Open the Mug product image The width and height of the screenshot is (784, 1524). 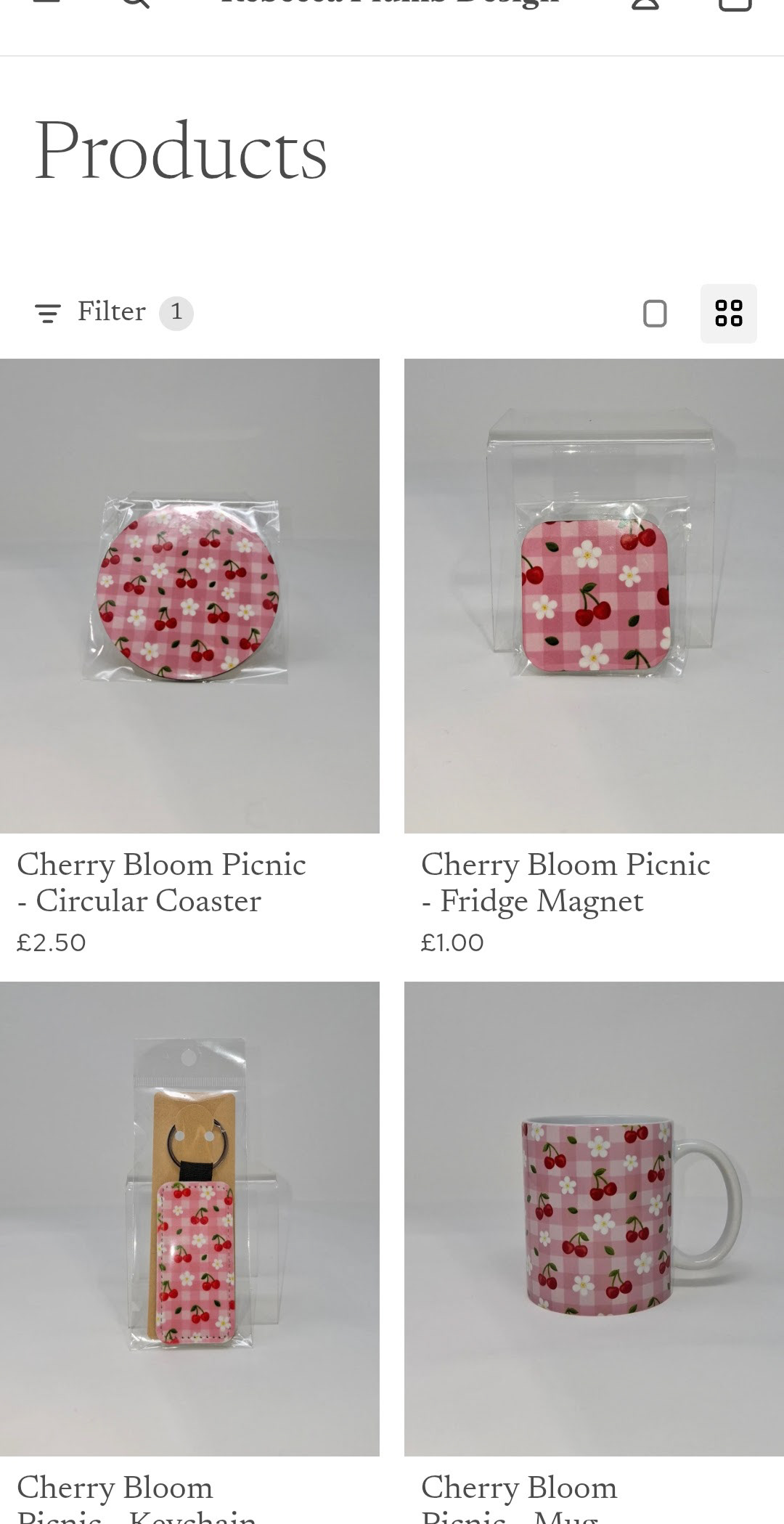click(594, 1219)
